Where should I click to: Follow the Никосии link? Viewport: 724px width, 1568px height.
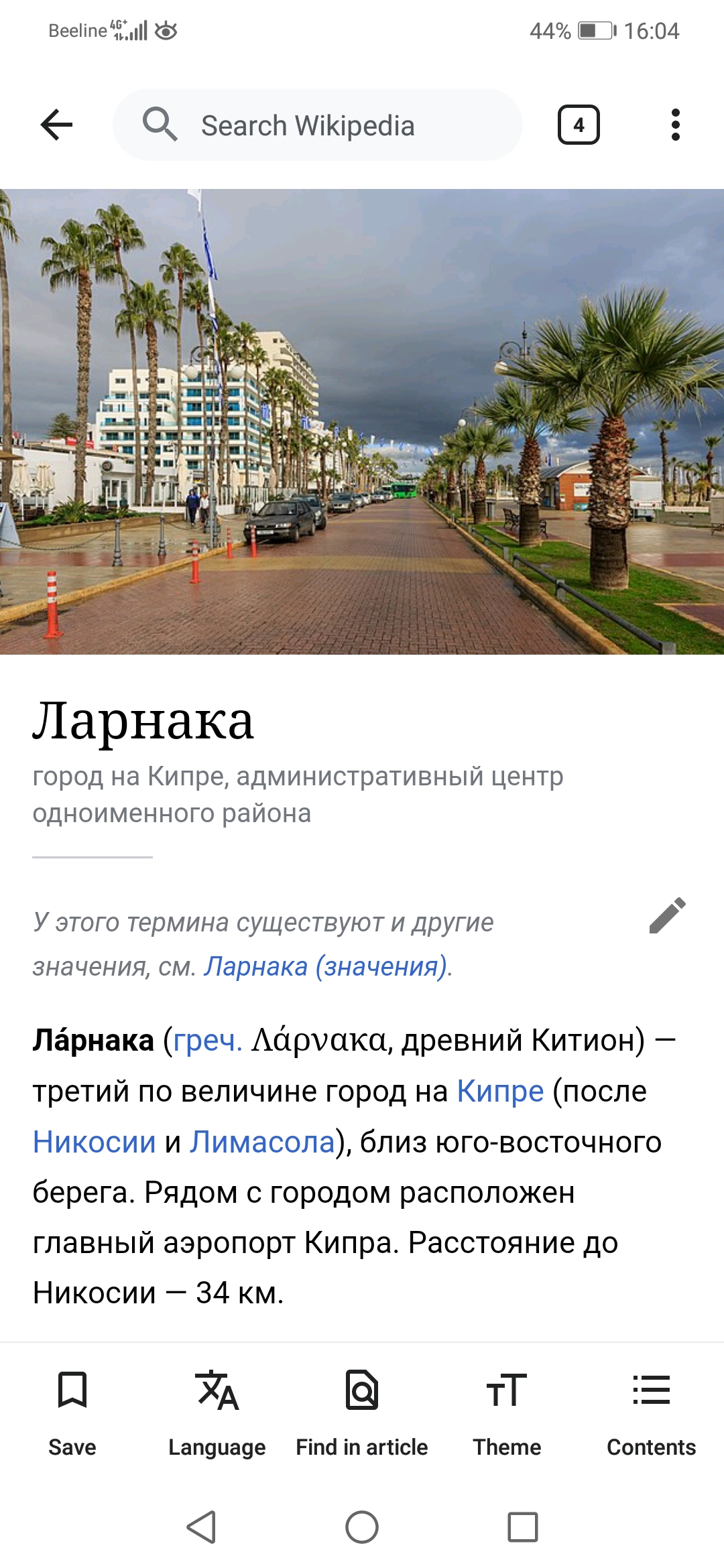tap(95, 1142)
